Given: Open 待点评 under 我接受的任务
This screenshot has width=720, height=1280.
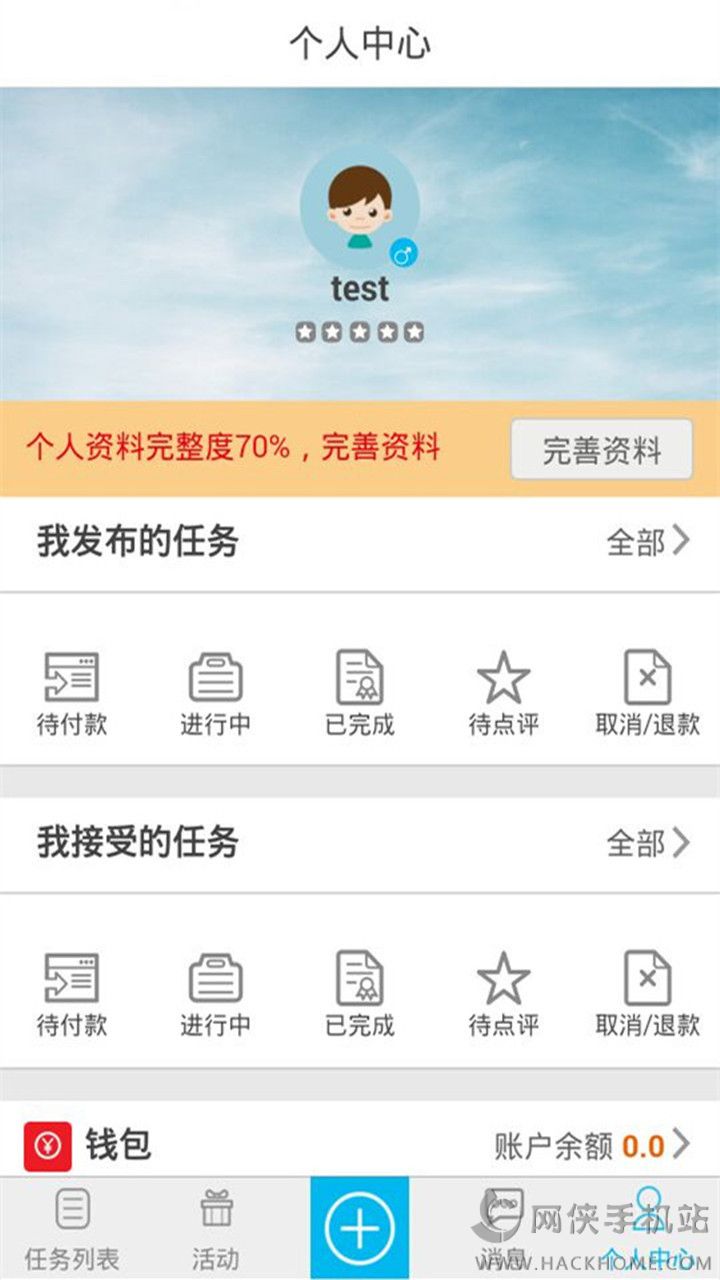Looking at the screenshot, I should (503, 994).
